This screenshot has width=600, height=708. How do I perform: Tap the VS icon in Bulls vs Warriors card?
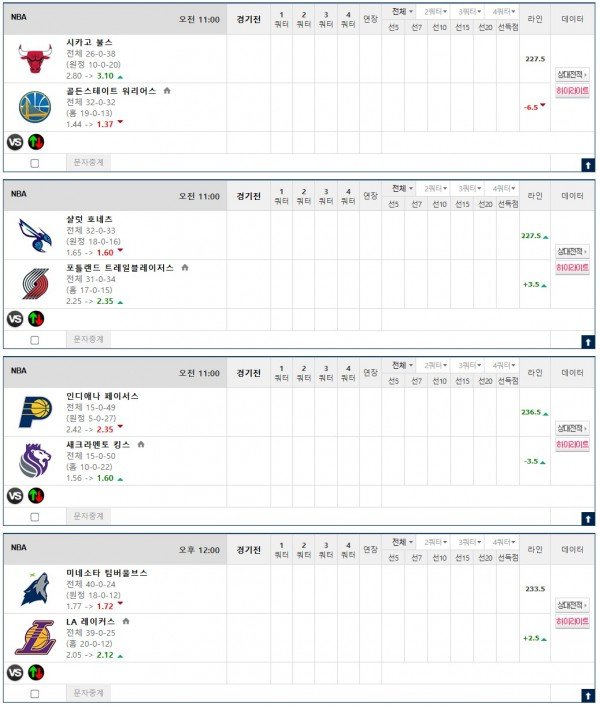pyautogui.click(x=15, y=141)
